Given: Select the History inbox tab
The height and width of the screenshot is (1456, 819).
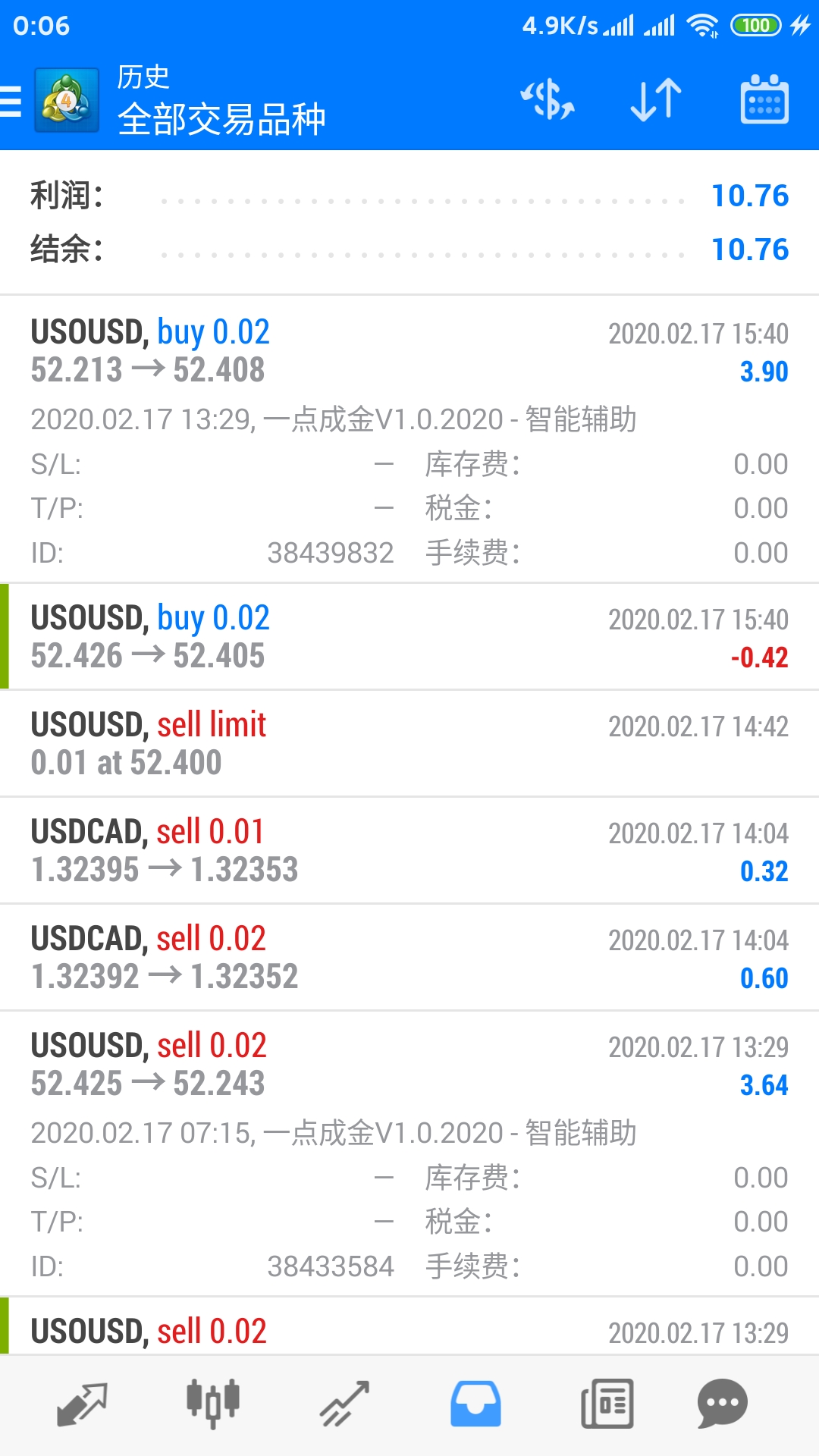Looking at the screenshot, I should click(475, 1404).
